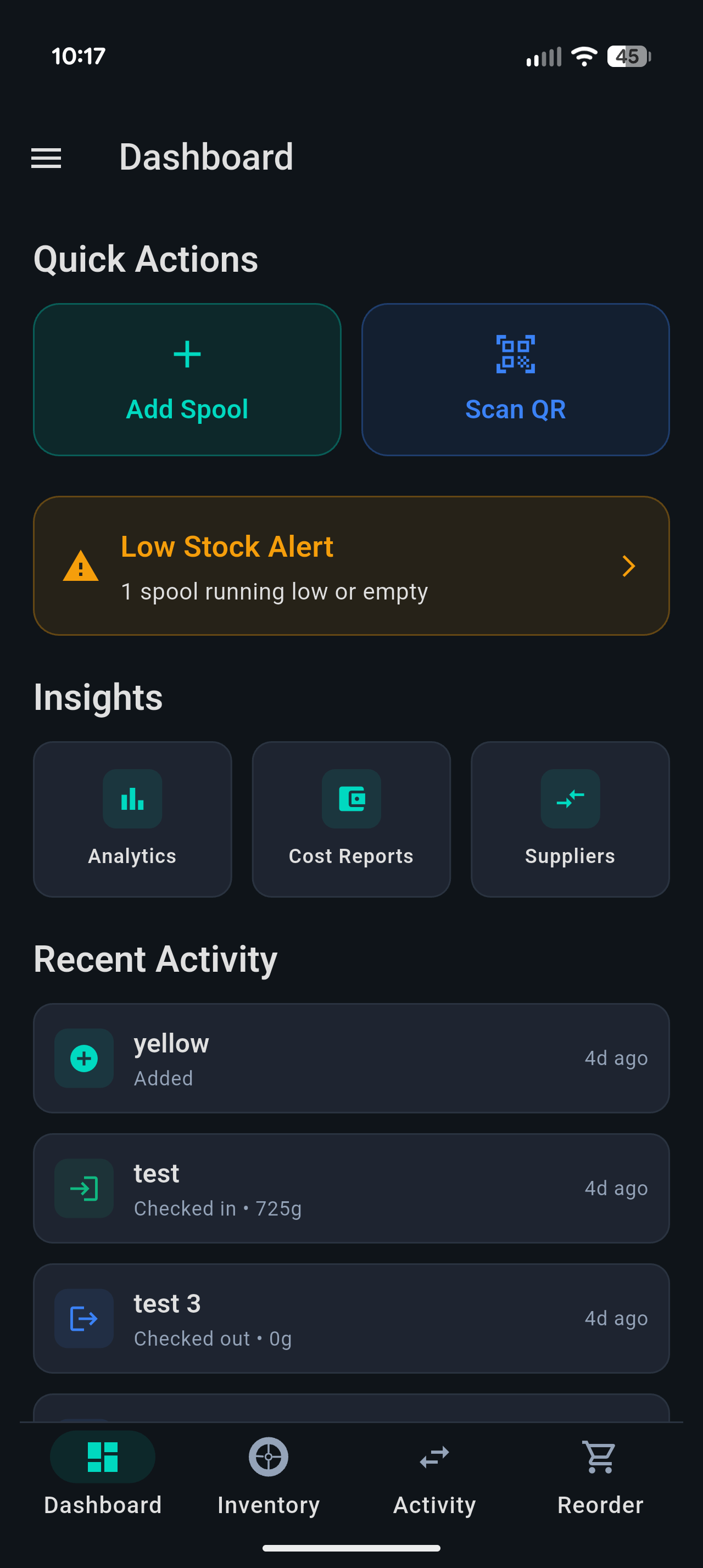Select the test checked-in activity row
Screen dimensions: 703x1568
pos(351,1188)
